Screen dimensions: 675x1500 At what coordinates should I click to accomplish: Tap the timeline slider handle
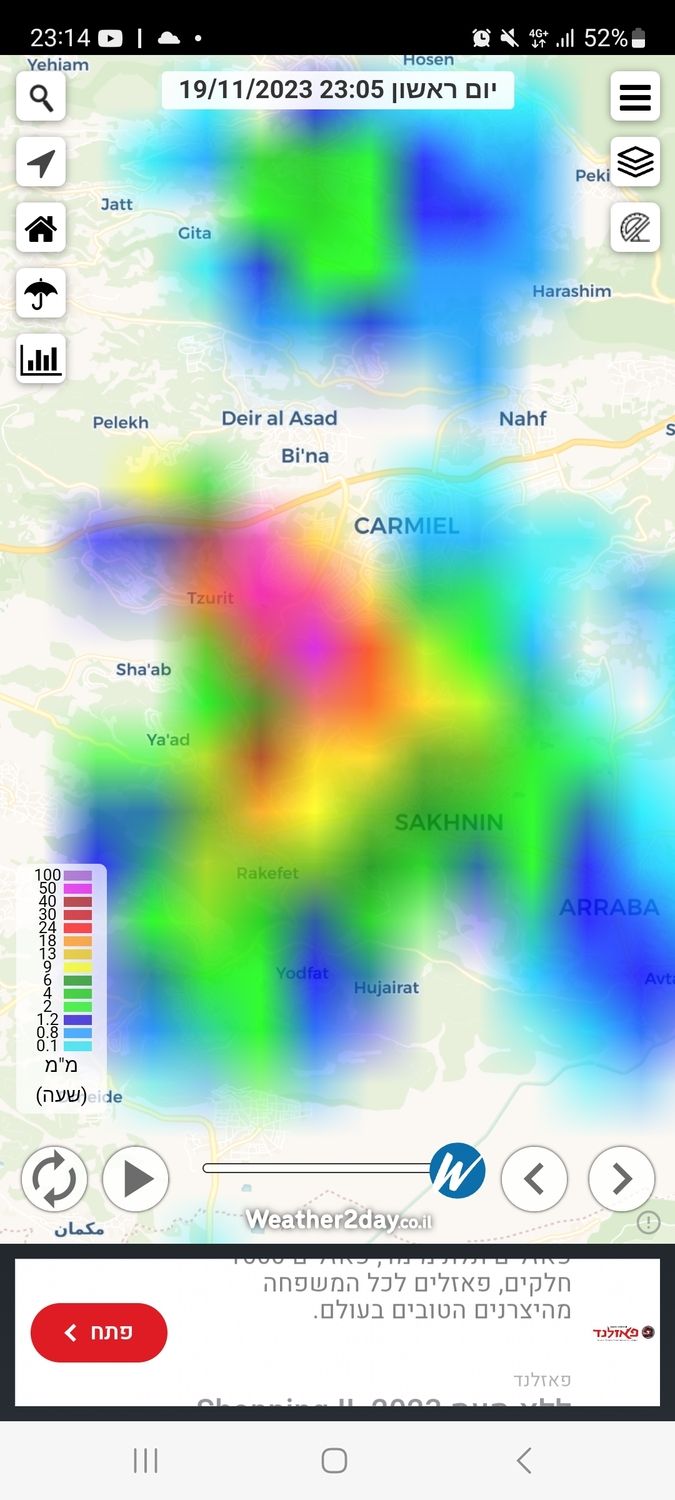point(458,1170)
